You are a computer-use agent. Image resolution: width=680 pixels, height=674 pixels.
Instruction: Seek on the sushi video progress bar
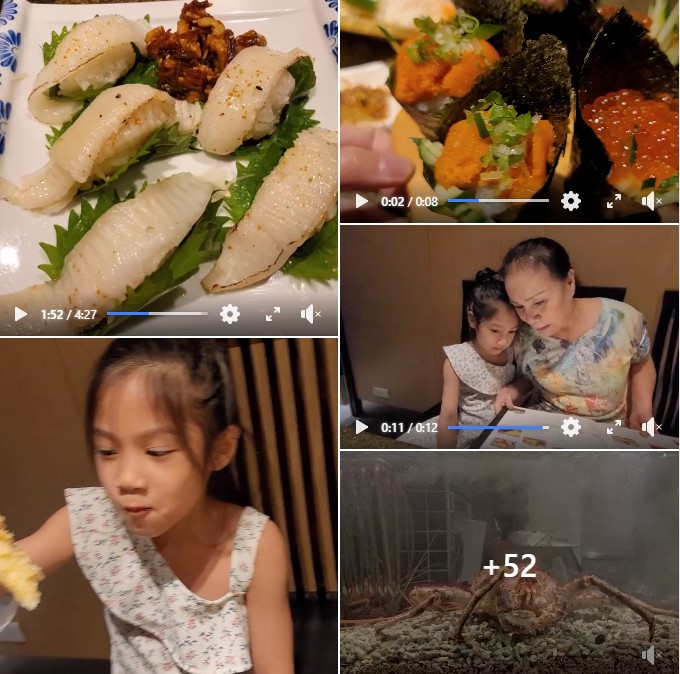coord(157,314)
